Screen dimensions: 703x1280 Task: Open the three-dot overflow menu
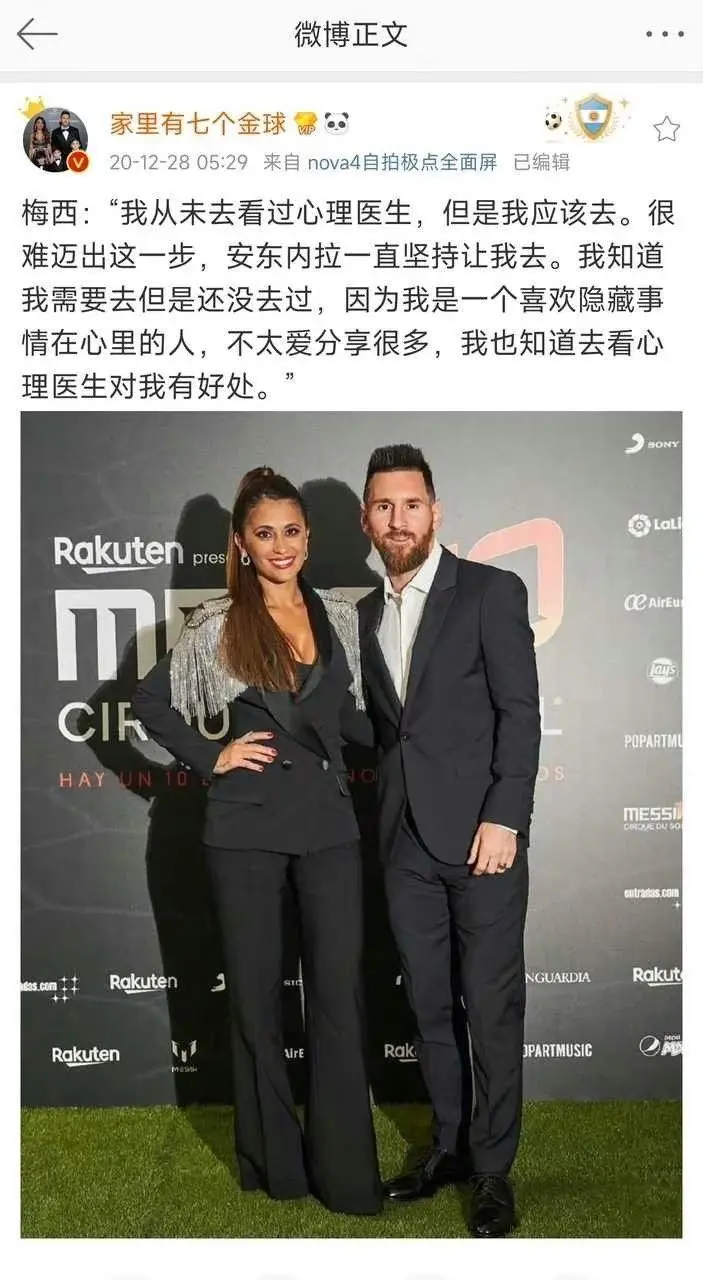[x=664, y=34]
